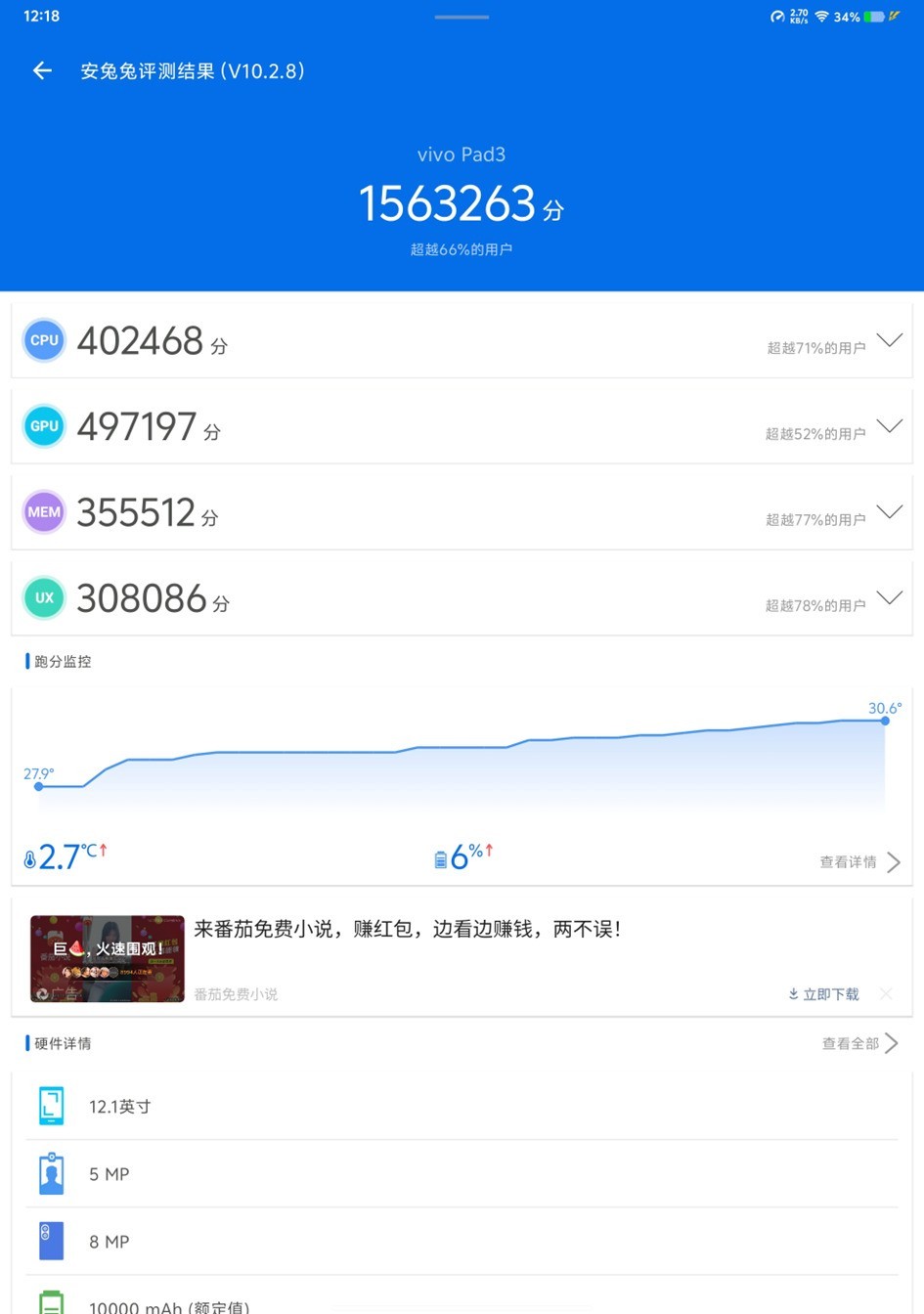Click the CPU score icon
The width and height of the screenshot is (924, 1314).
pos(43,340)
